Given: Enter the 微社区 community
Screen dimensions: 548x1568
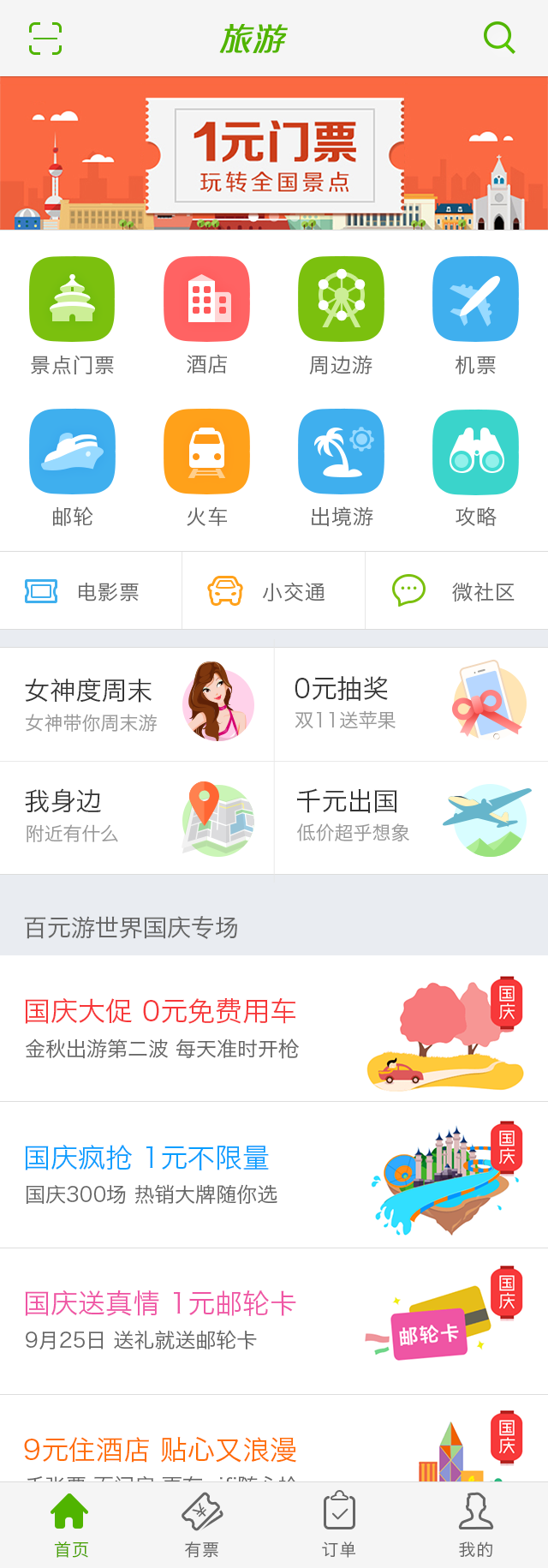Looking at the screenshot, I should pos(456,591).
